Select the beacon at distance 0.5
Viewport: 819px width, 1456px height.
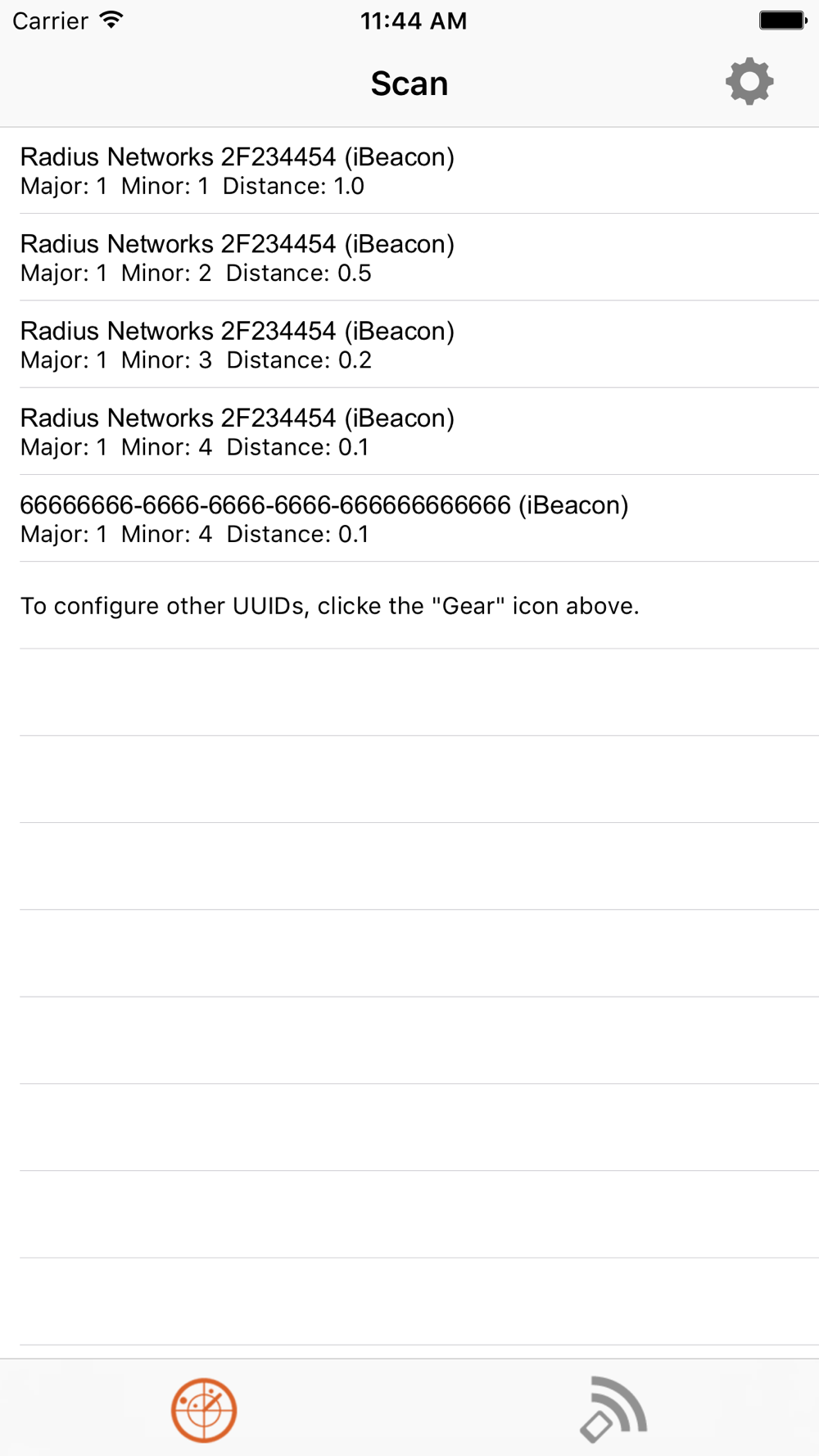[x=409, y=257]
